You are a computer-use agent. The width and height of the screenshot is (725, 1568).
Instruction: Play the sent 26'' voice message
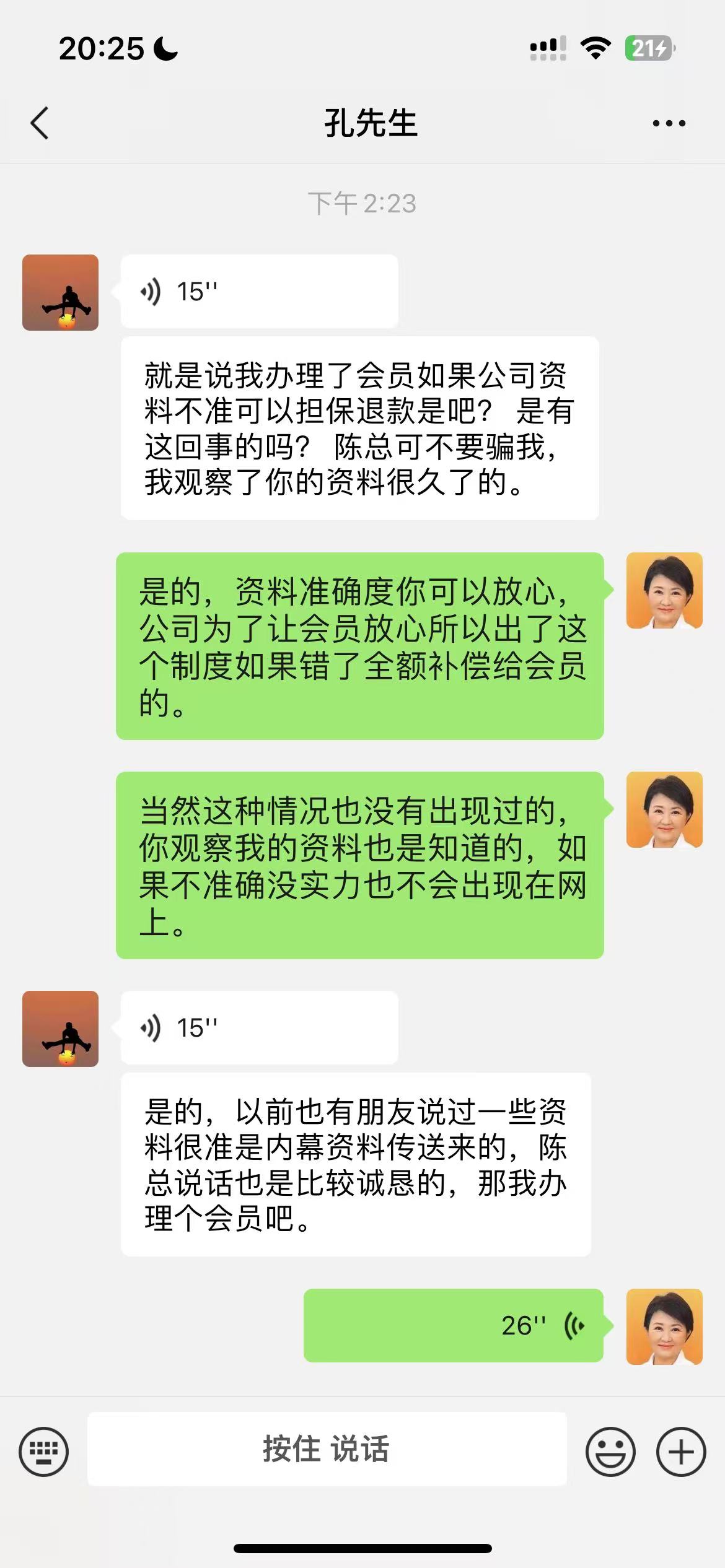(x=453, y=1325)
